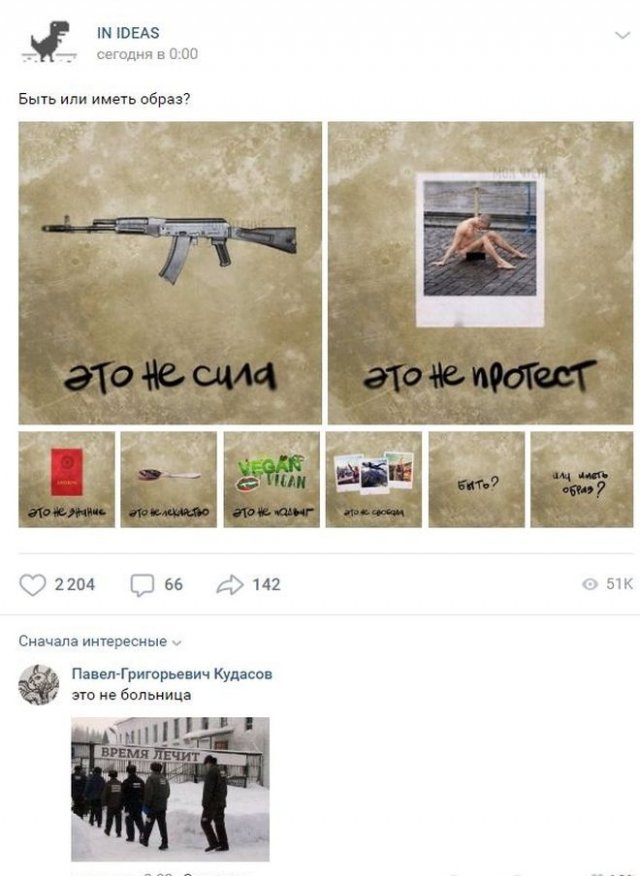Tap the IN IDEAS dinosaur avatar
The height and width of the screenshot is (876, 640).
46,42
